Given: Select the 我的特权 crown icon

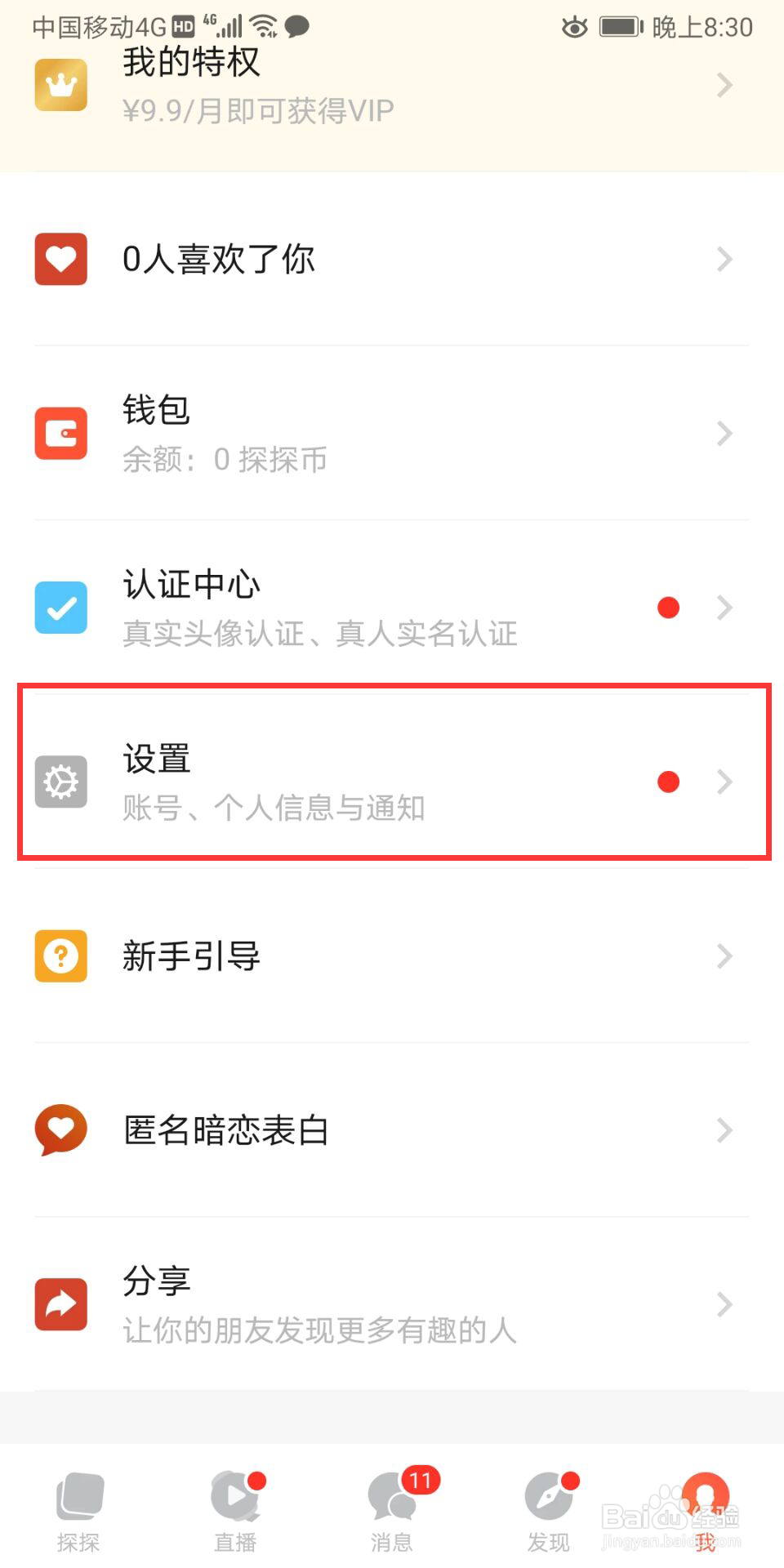Looking at the screenshot, I should 60,84.
